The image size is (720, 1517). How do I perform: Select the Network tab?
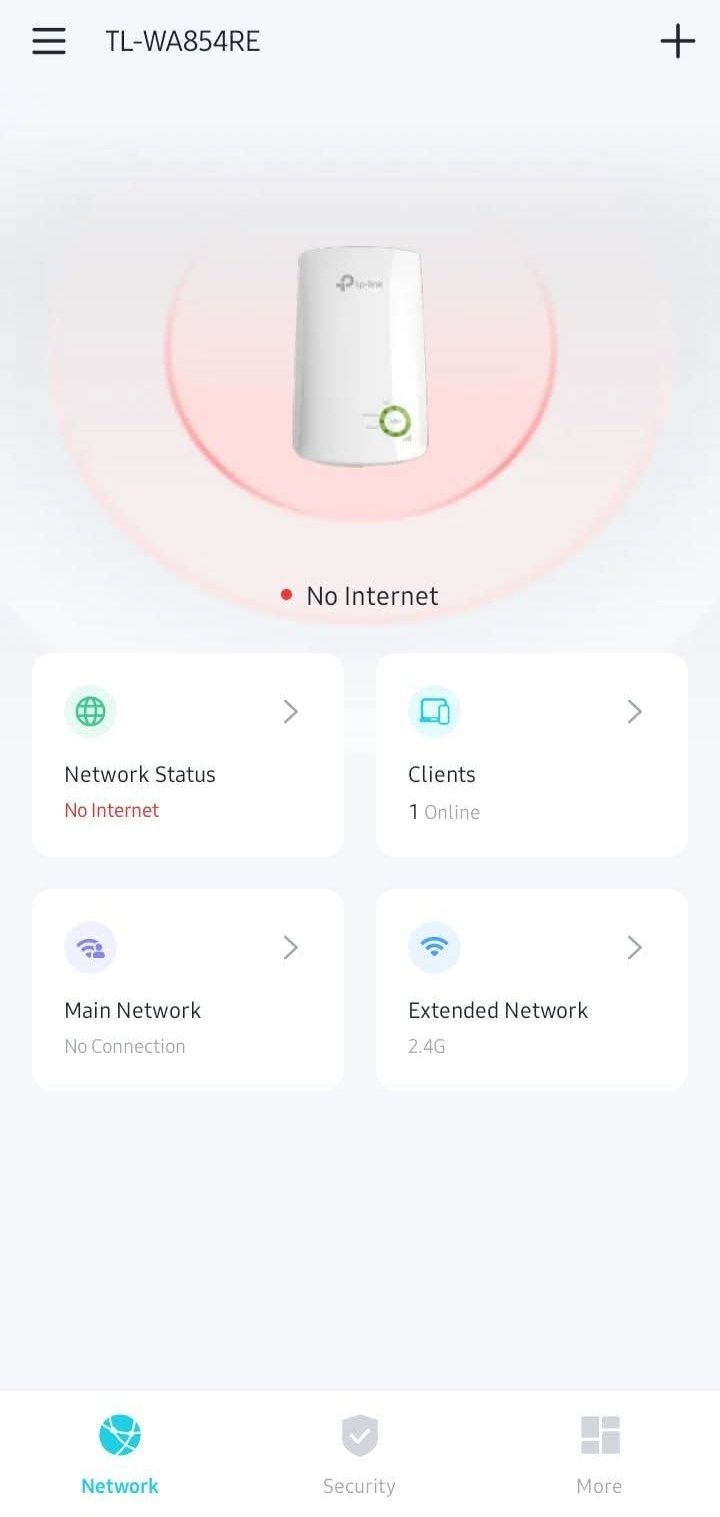click(120, 1454)
